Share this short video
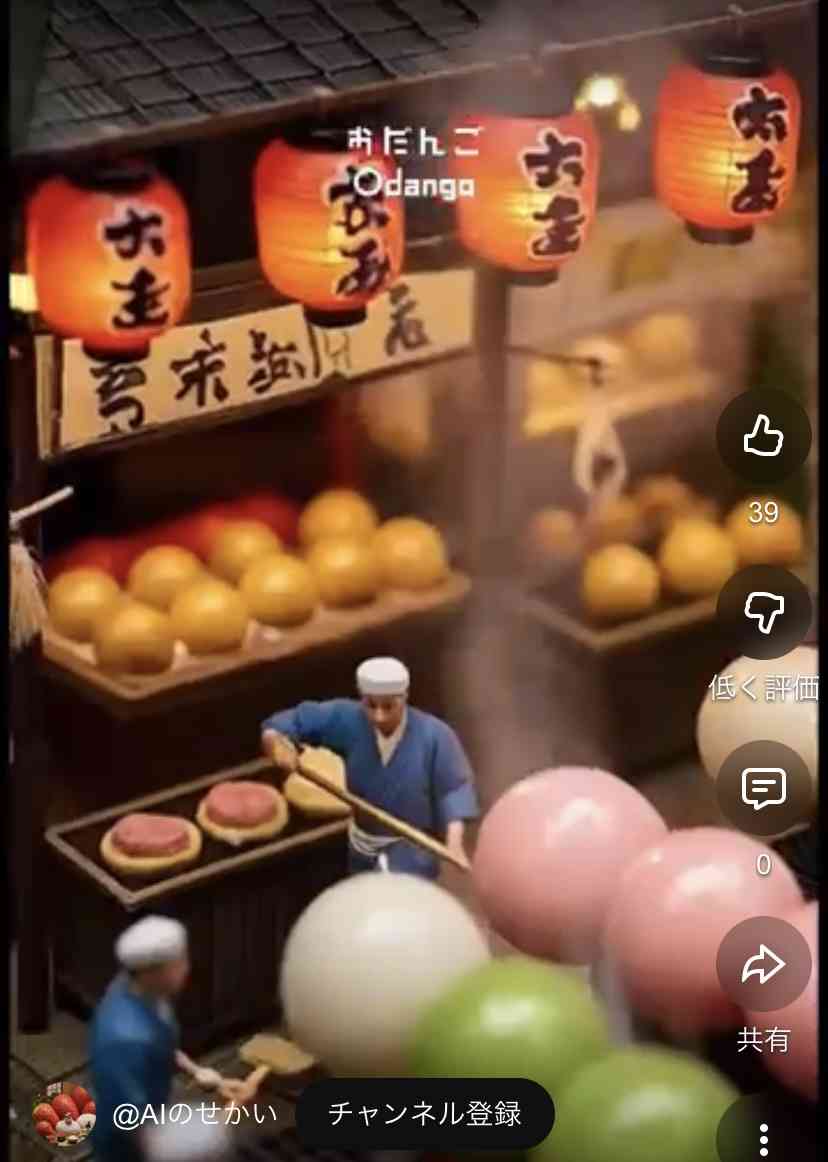The width and height of the screenshot is (828, 1162). click(763, 965)
